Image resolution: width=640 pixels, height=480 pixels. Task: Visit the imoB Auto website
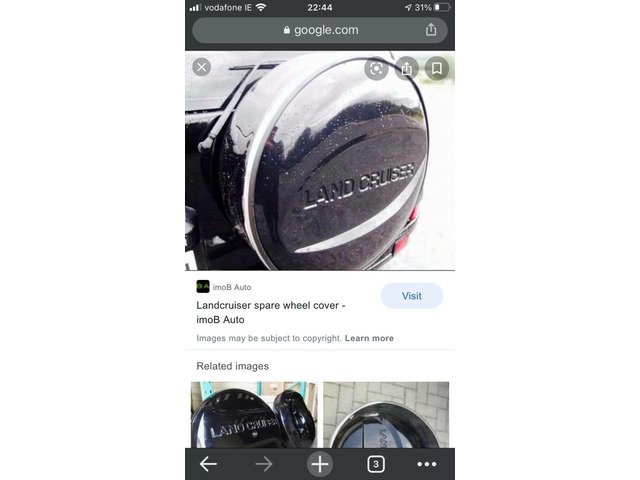point(411,296)
